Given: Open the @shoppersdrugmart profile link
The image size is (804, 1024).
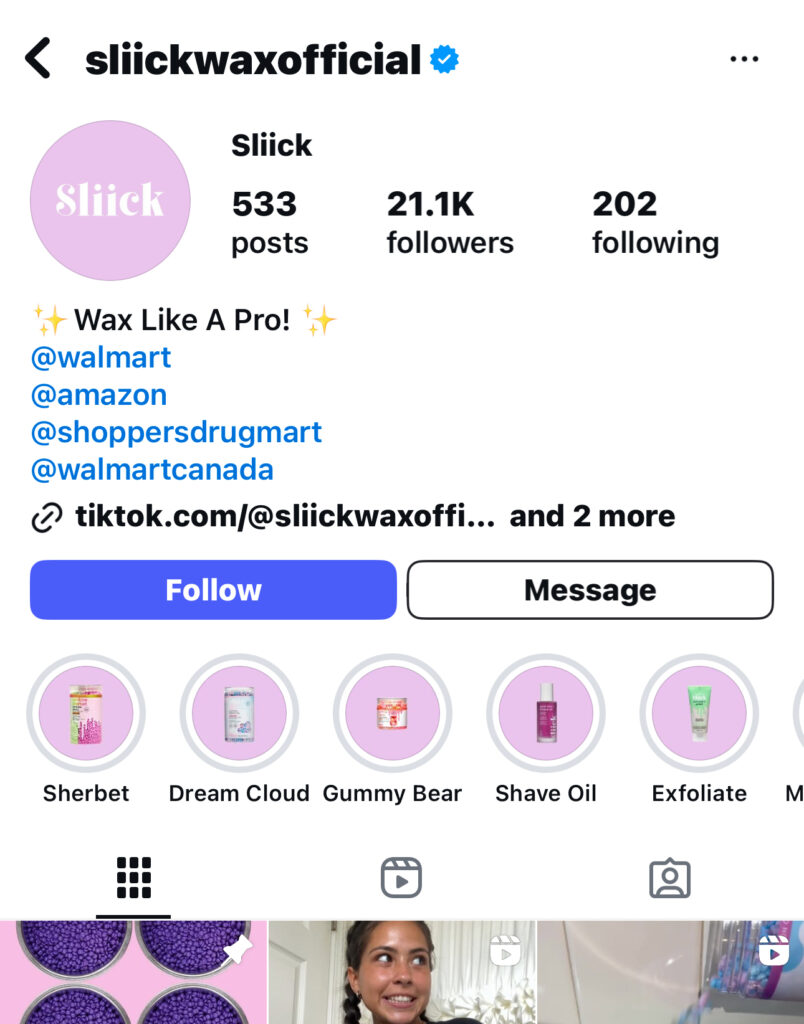Looking at the screenshot, I should coord(176,432).
